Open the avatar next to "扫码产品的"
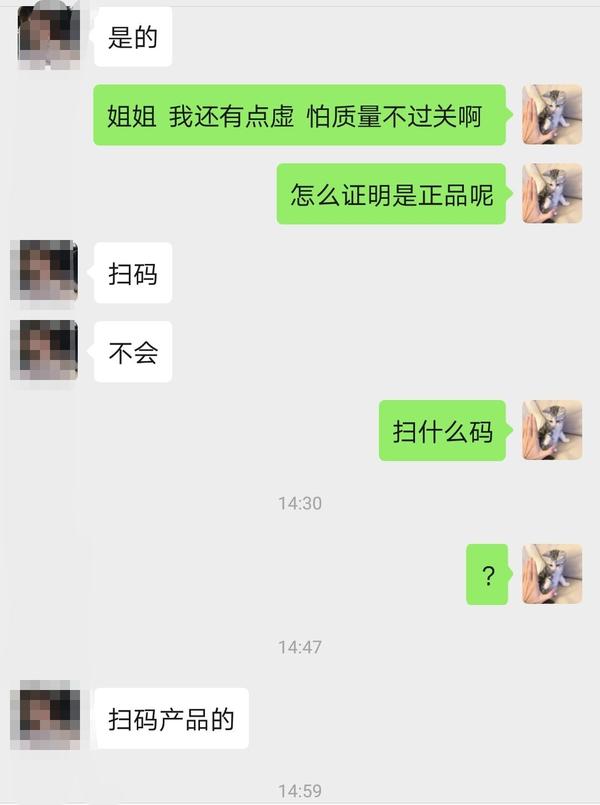Image resolution: width=600 pixels, height=805 pixels. click(x=44, y=715)
